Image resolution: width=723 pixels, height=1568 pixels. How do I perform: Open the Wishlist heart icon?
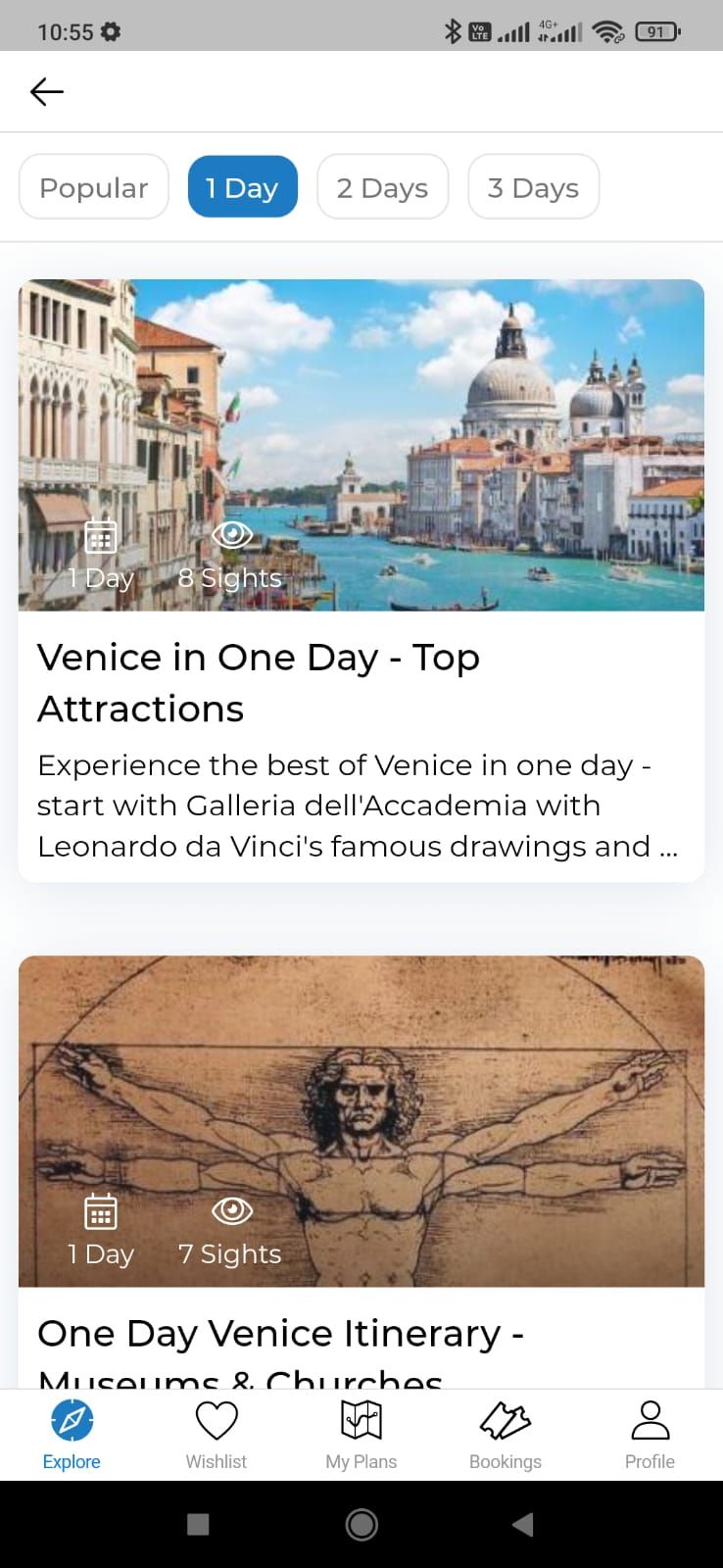[216, 1418]
